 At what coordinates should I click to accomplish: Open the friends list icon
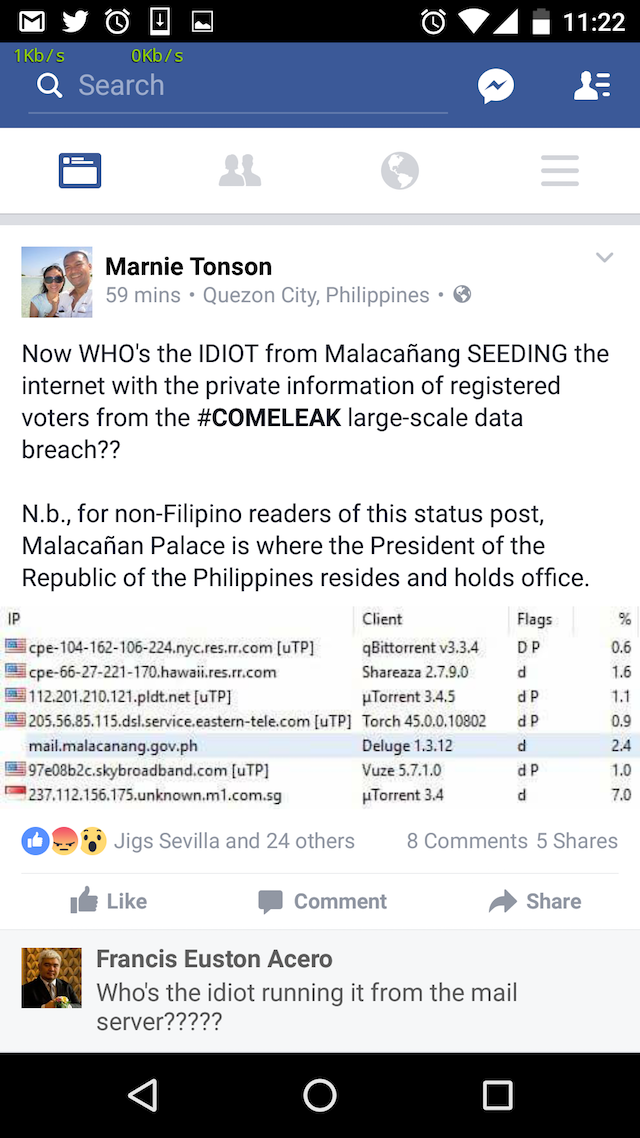click(592, 86)
